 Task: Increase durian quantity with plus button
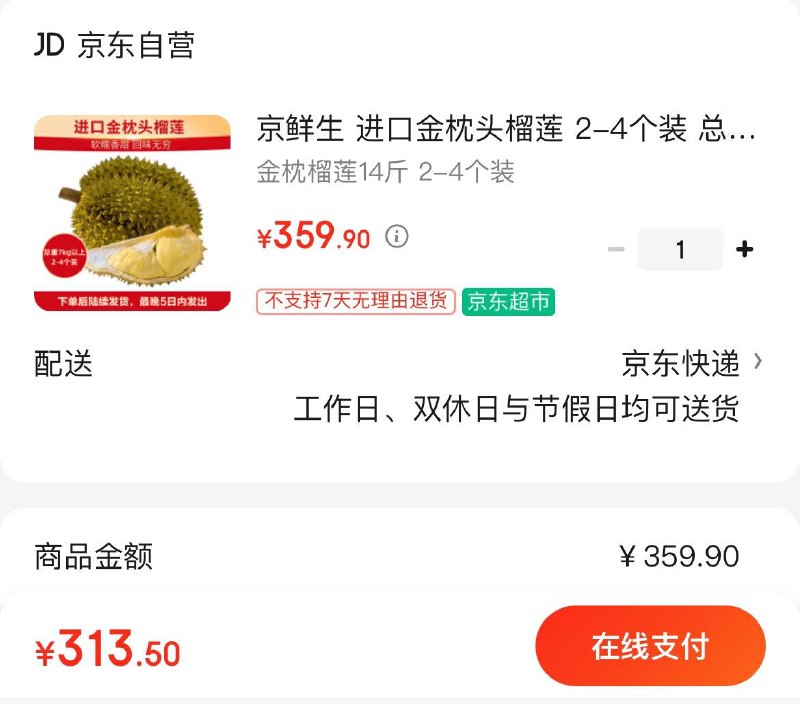(x=744, y=249)
